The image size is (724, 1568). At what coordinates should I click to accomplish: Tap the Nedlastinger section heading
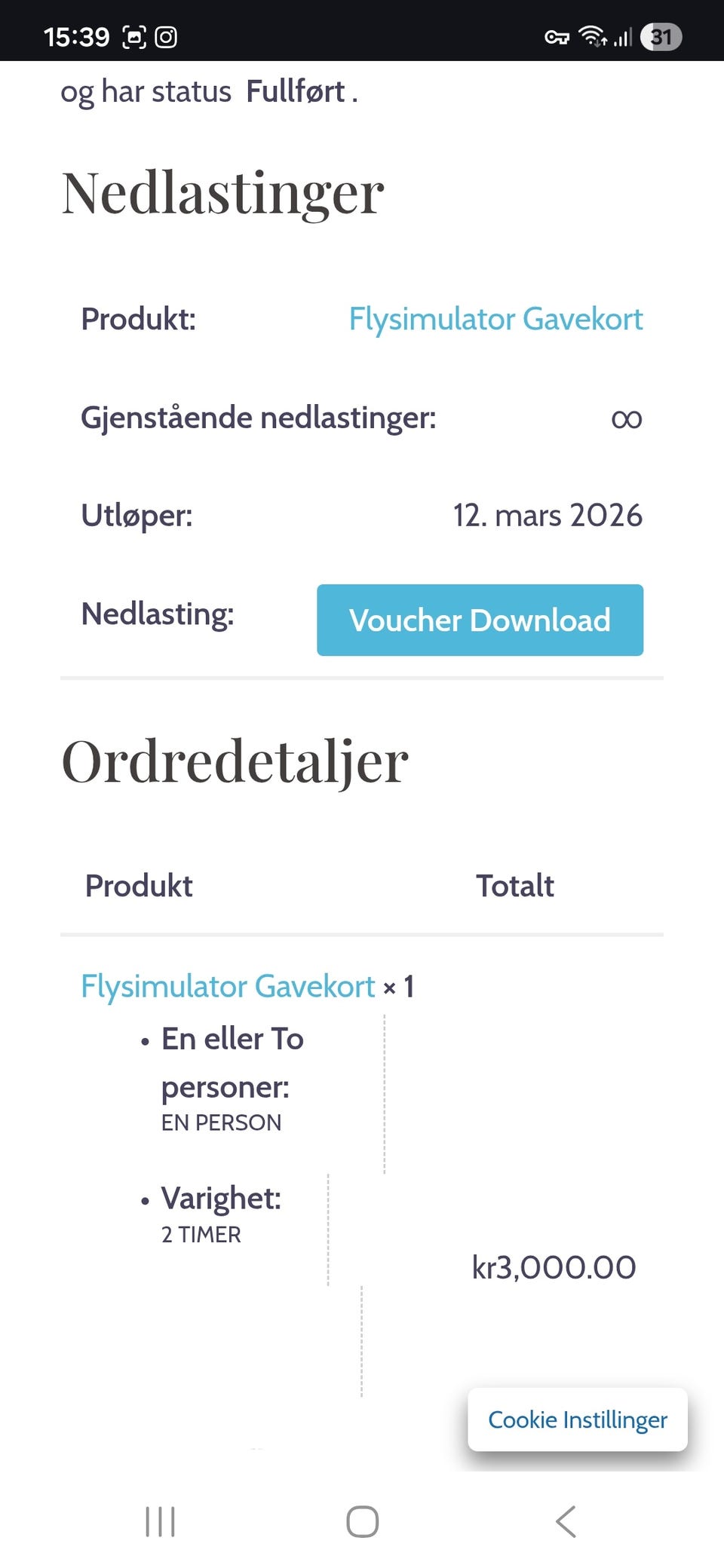[223, 192]
